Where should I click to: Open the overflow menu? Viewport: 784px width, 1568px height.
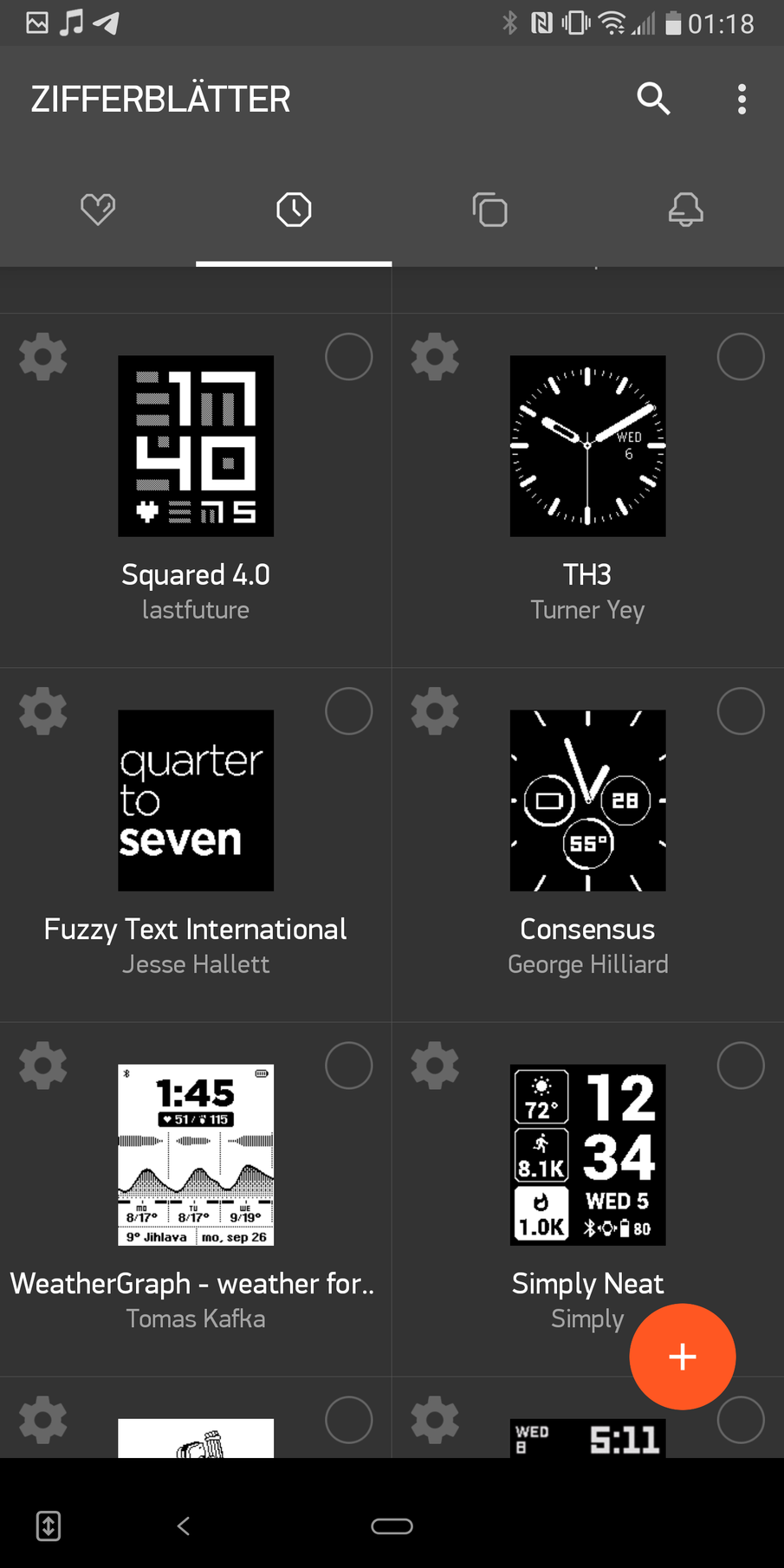point(742,99)
